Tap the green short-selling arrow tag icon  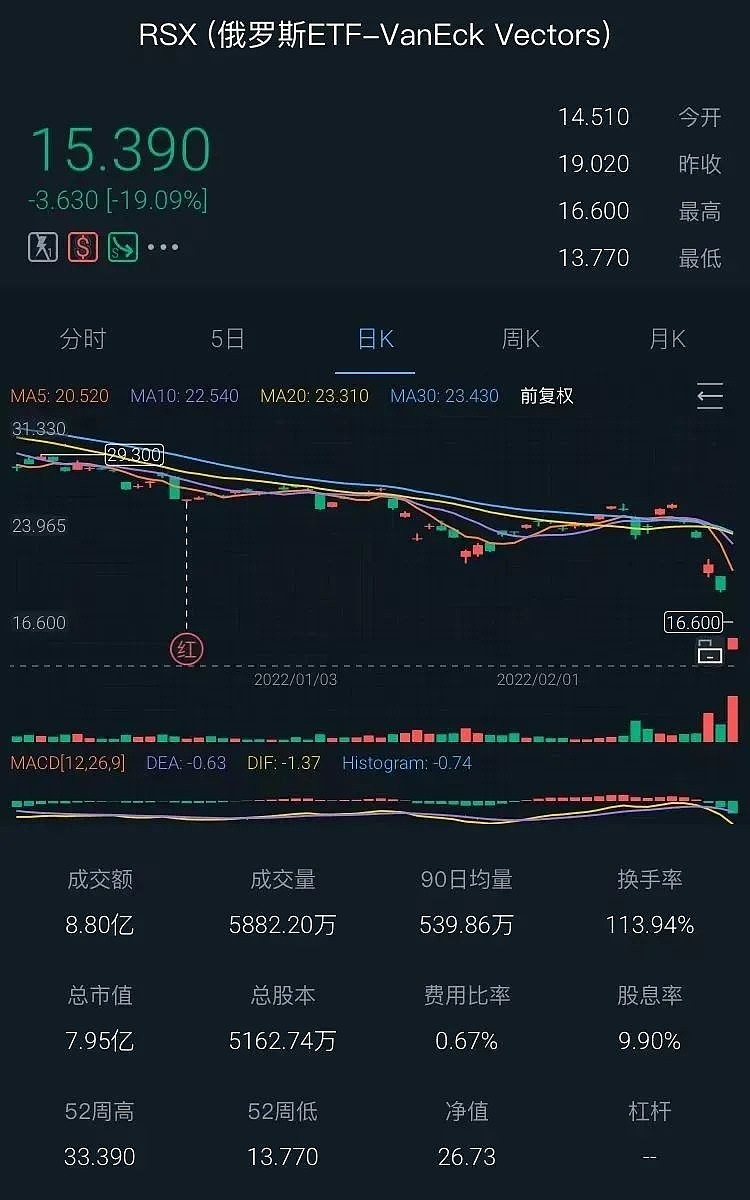point(123,247)
